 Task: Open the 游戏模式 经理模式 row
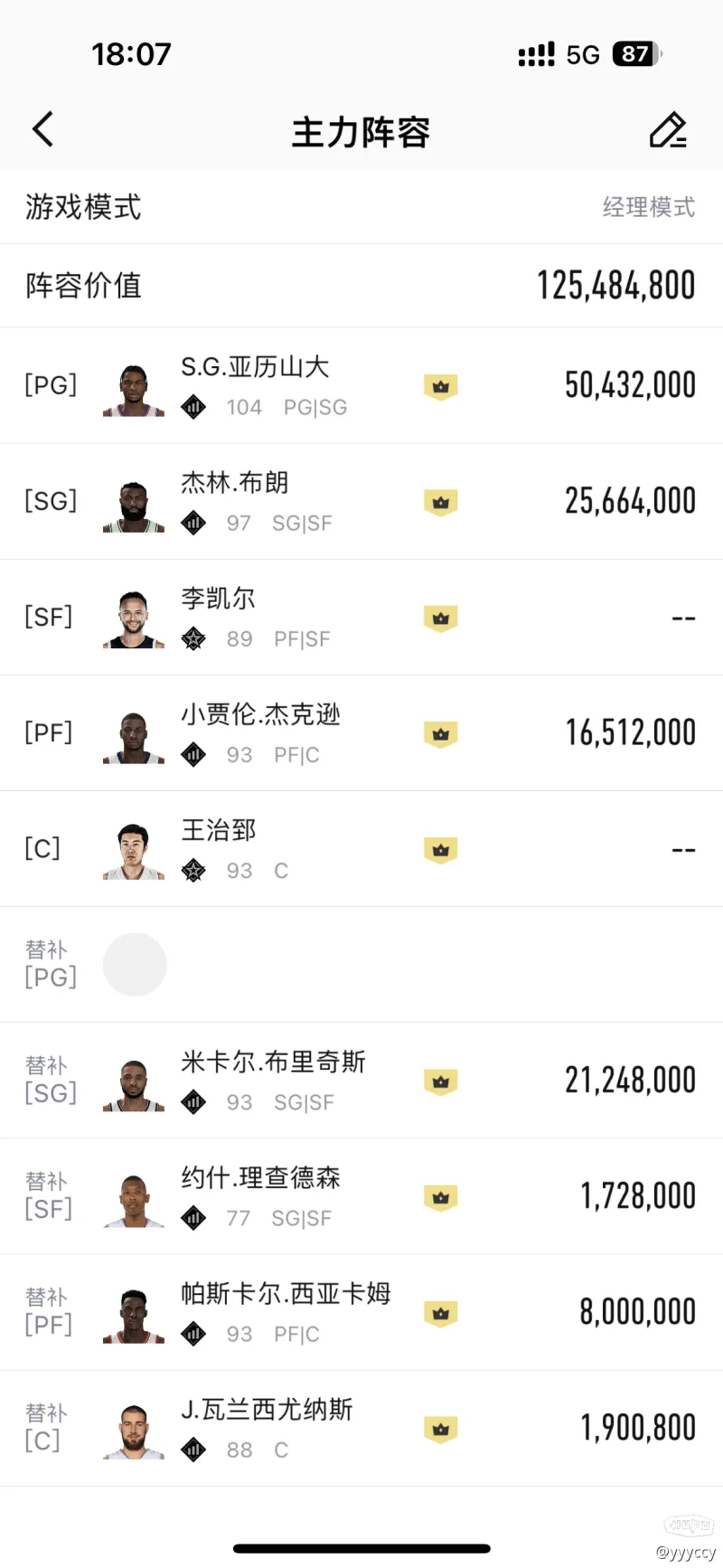pos(361,207)
